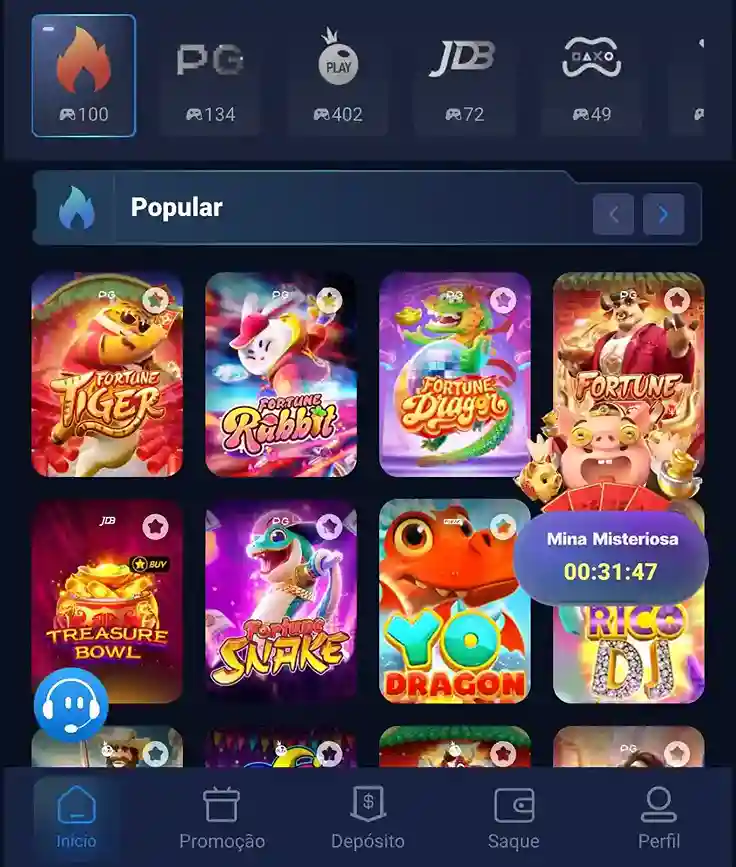Open the Depósito tab
This screenshot has width=736, height=867.
point(368,818)
